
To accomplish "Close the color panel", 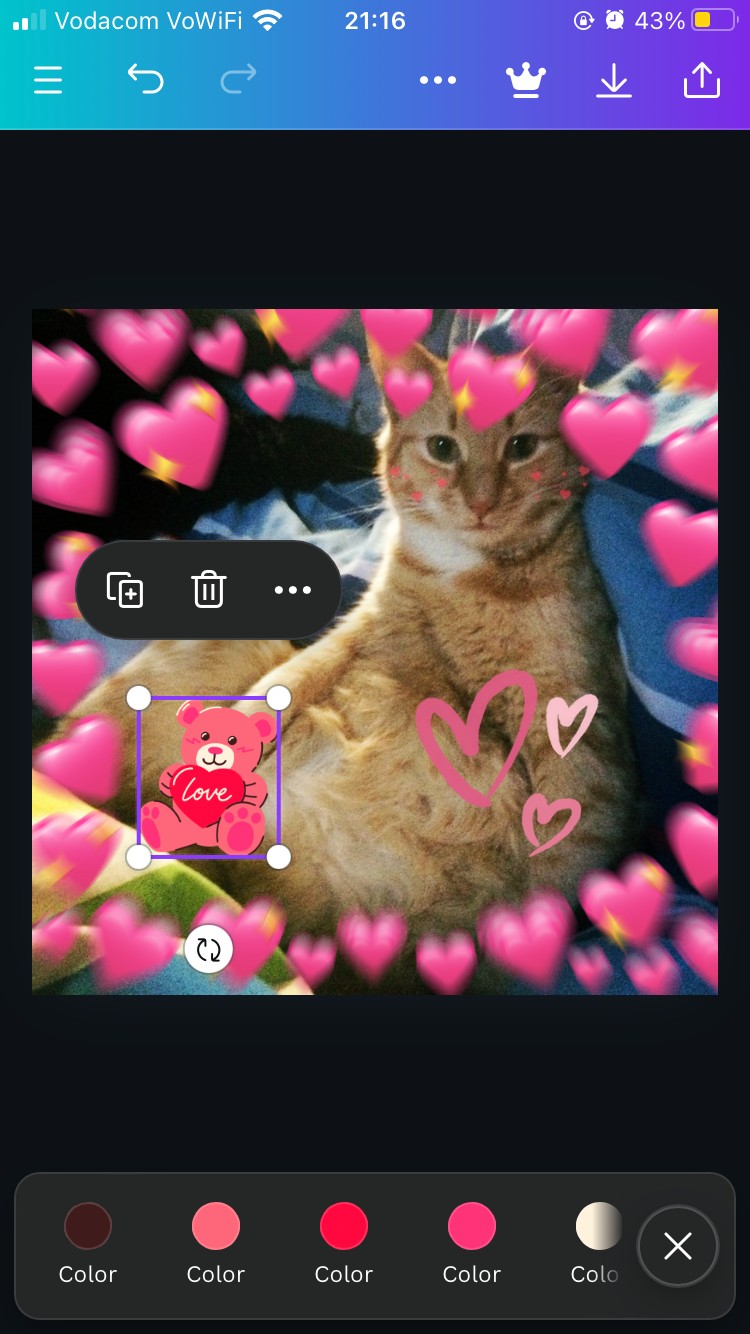I will click(x=677, y=1246).
